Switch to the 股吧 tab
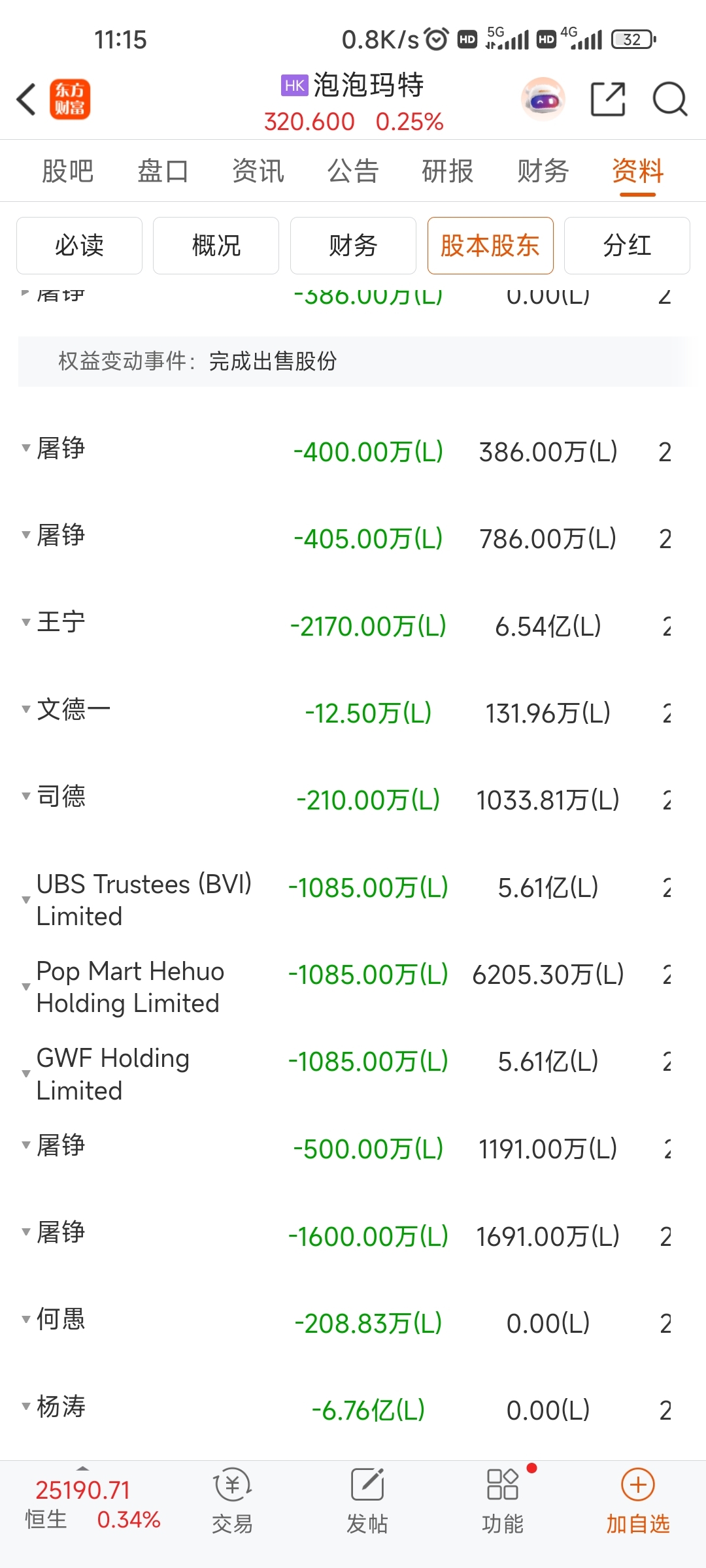This screenshot has height=1568, width=706. [67, 171]
